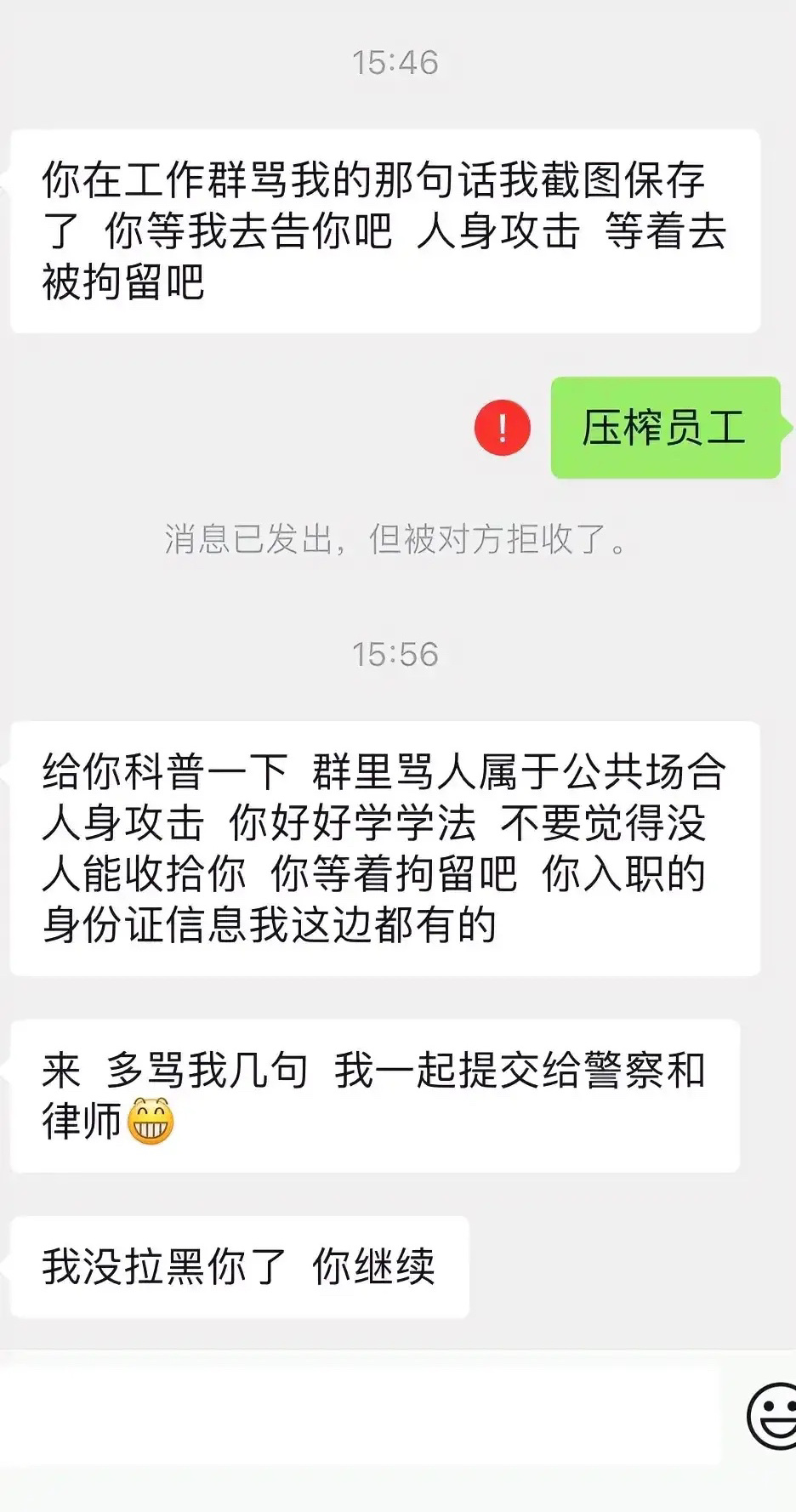The width and height of the screenshot is (796, 1512).
Task: Tap the 15:56 timestamp label
Action: (x=397, y=654)
